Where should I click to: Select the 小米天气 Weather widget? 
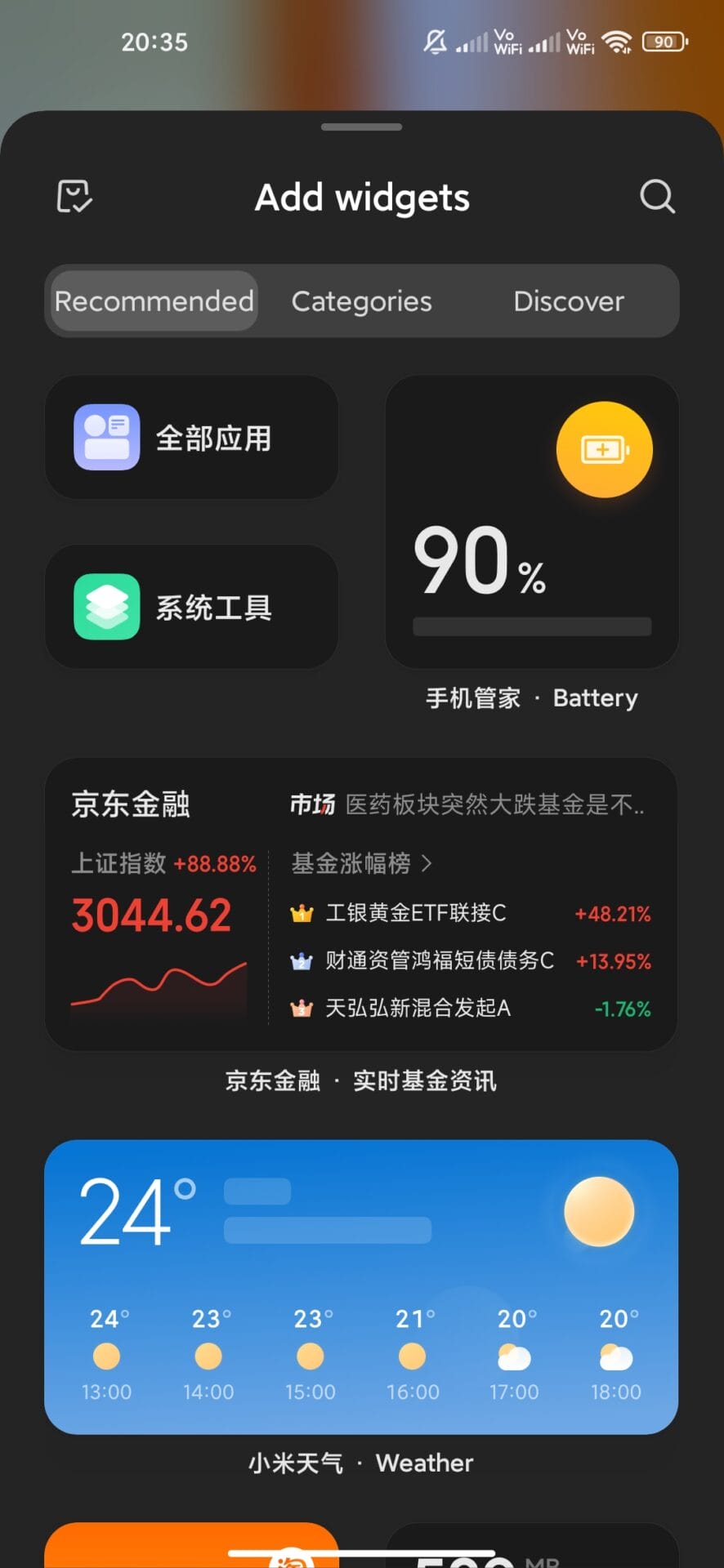(361, 1286)
